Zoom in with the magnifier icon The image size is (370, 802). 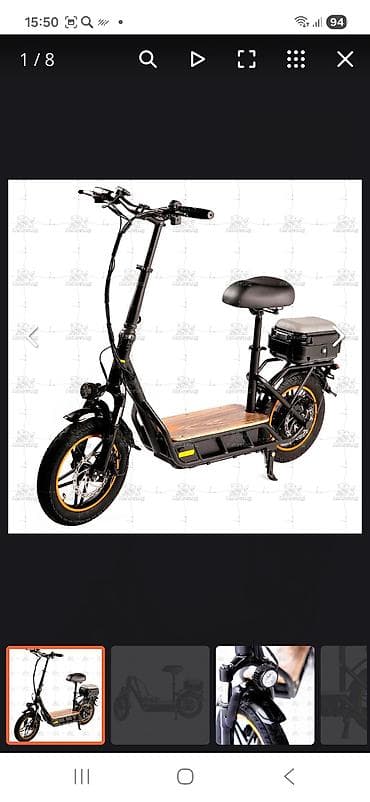coord(147,59)
